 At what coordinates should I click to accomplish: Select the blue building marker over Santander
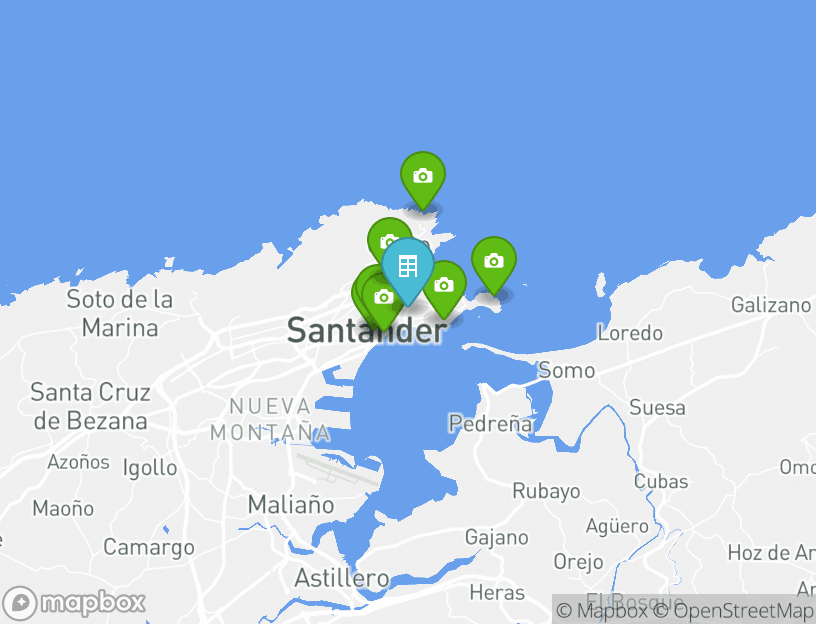tap(407, 267)
